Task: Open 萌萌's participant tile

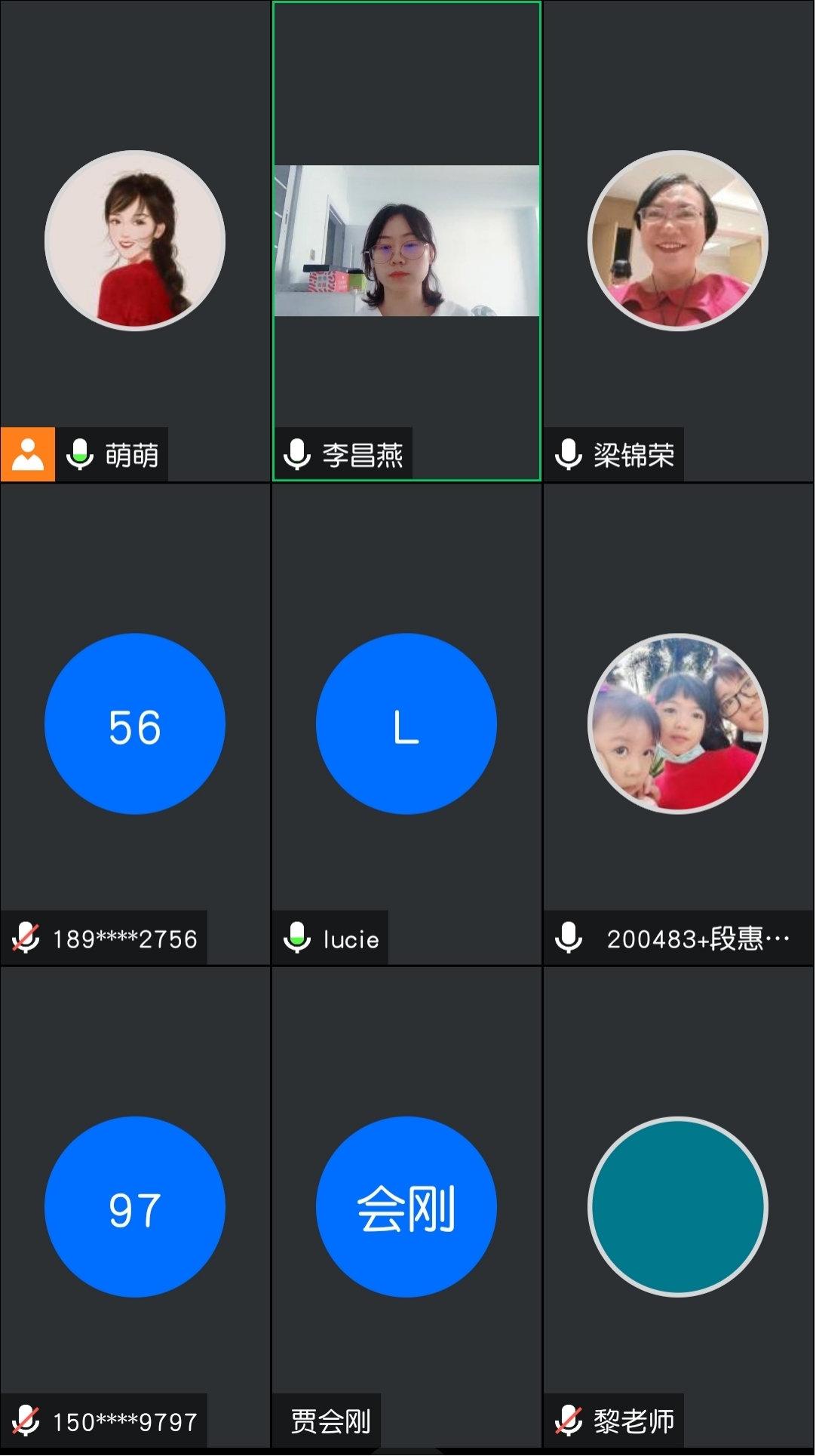Action: (x=135, y=241)
